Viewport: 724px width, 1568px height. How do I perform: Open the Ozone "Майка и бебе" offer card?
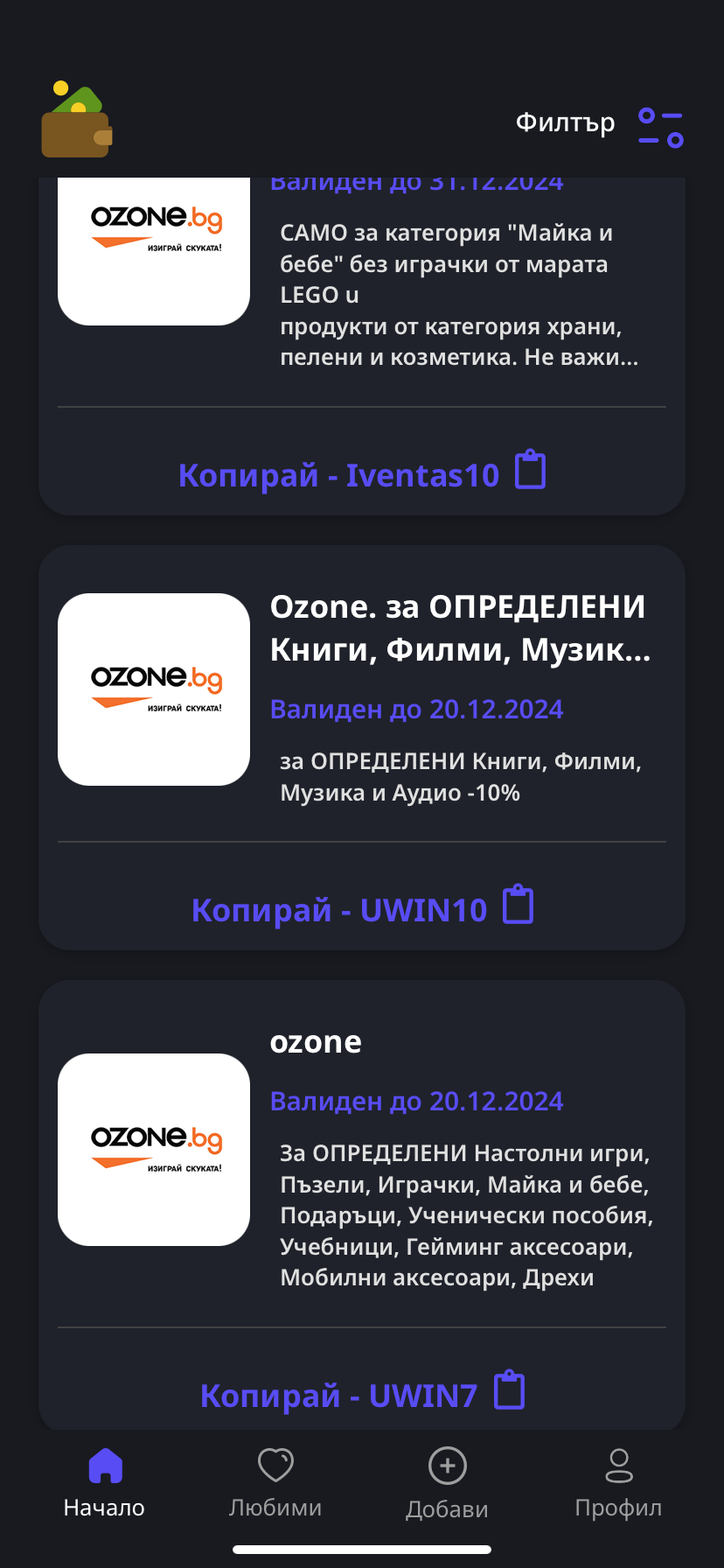[x=362, y=290]
